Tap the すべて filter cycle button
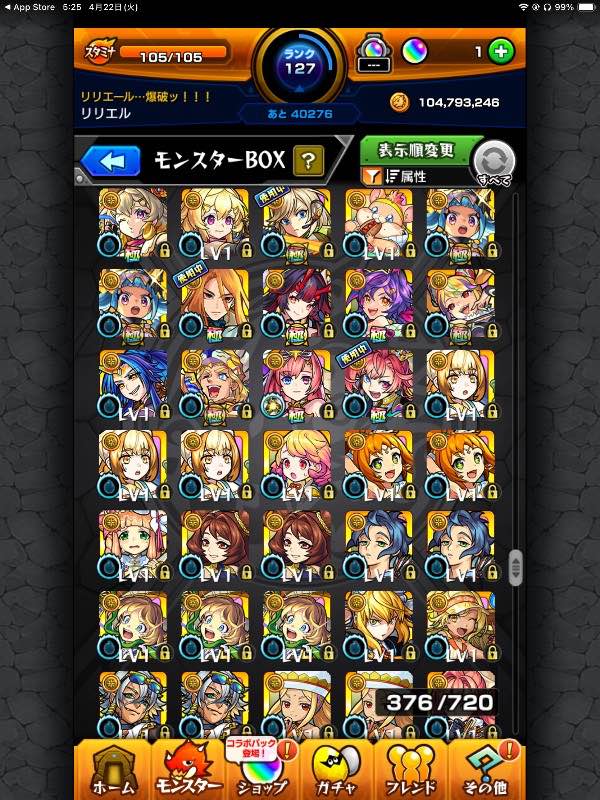The image size is (600, 800). tap(494, 162)
